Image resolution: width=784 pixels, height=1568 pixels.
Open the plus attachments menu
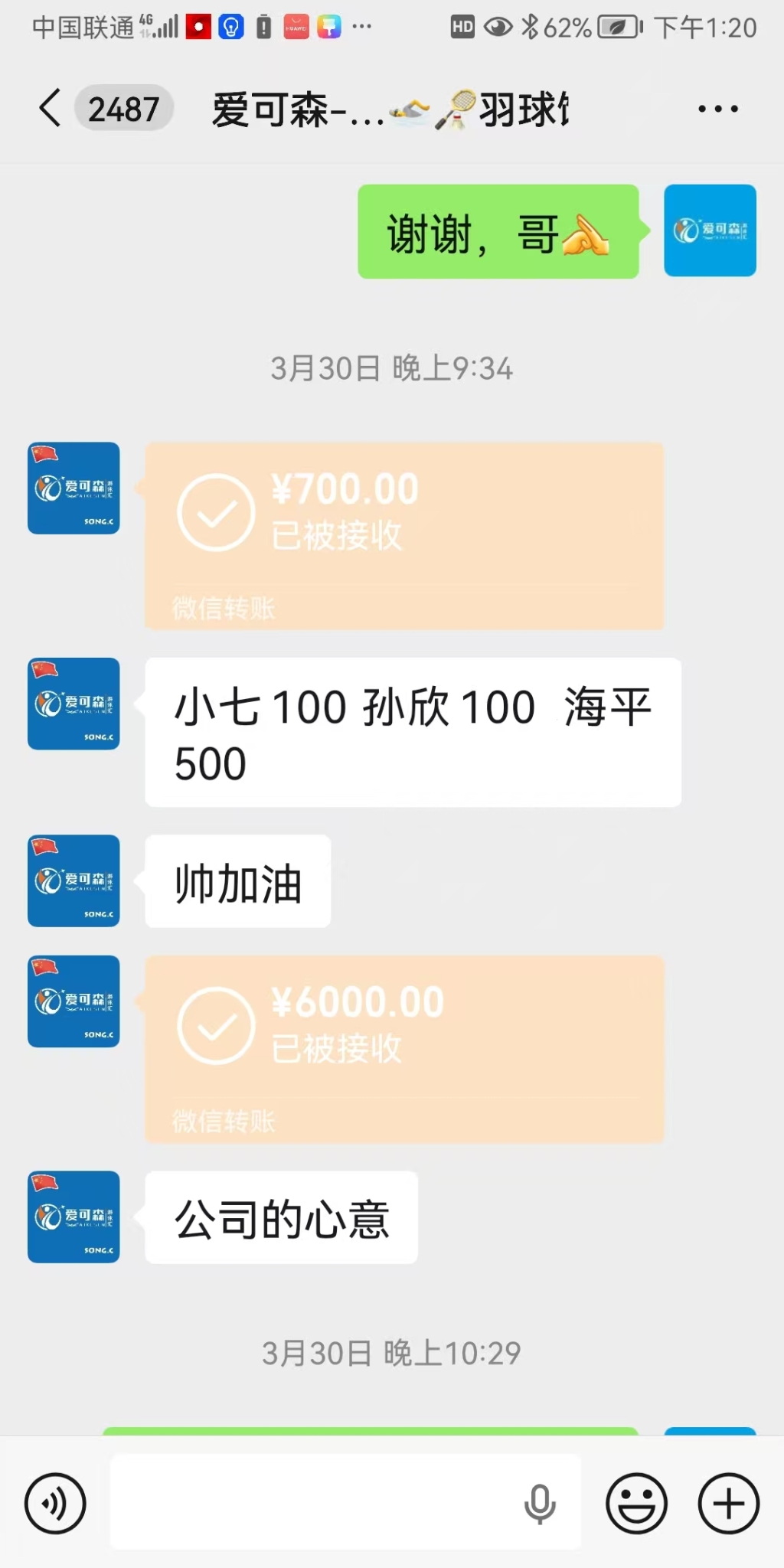tap(728, 1503)
